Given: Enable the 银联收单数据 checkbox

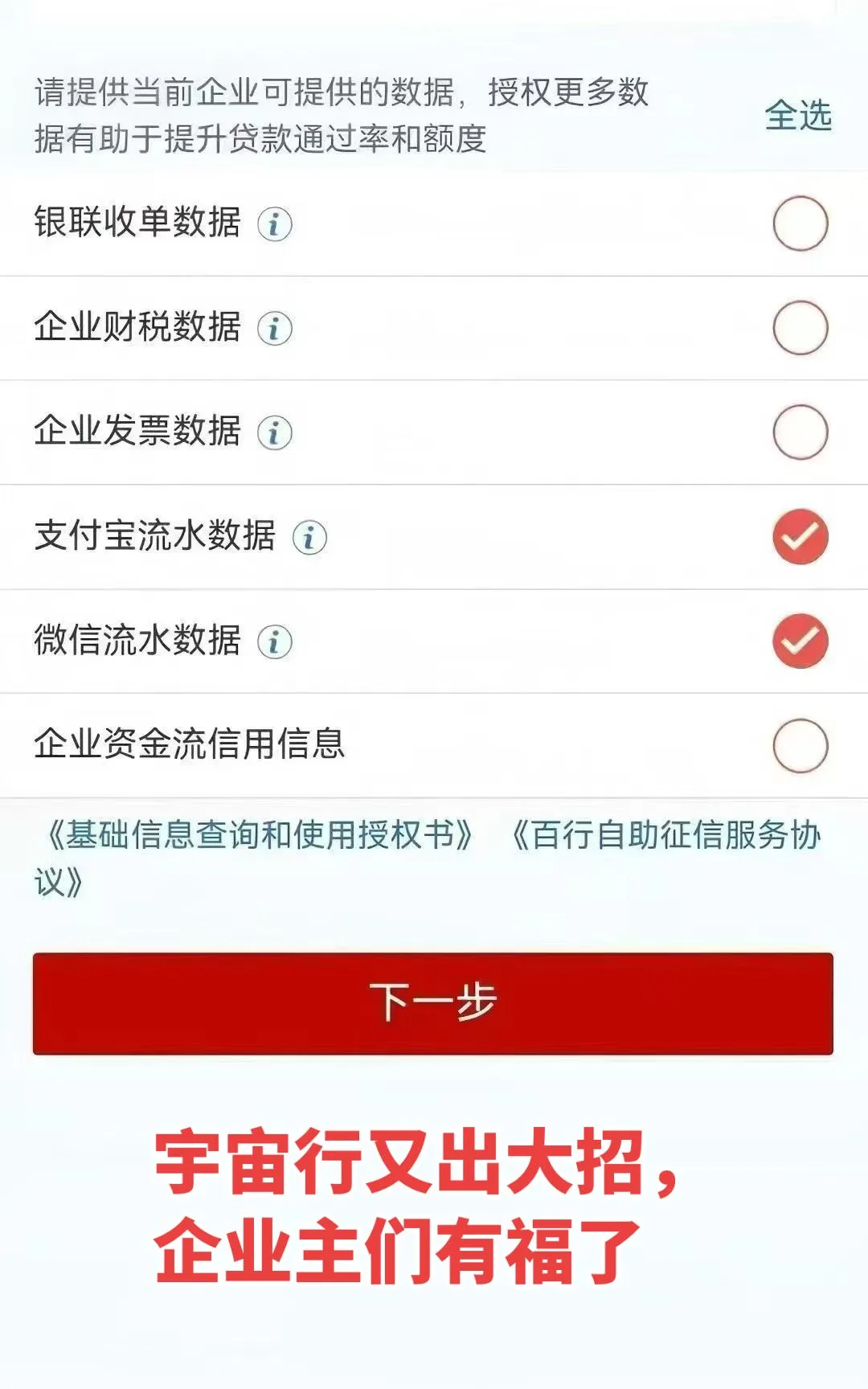Looking at the screenshot, I should pos(799,223).
